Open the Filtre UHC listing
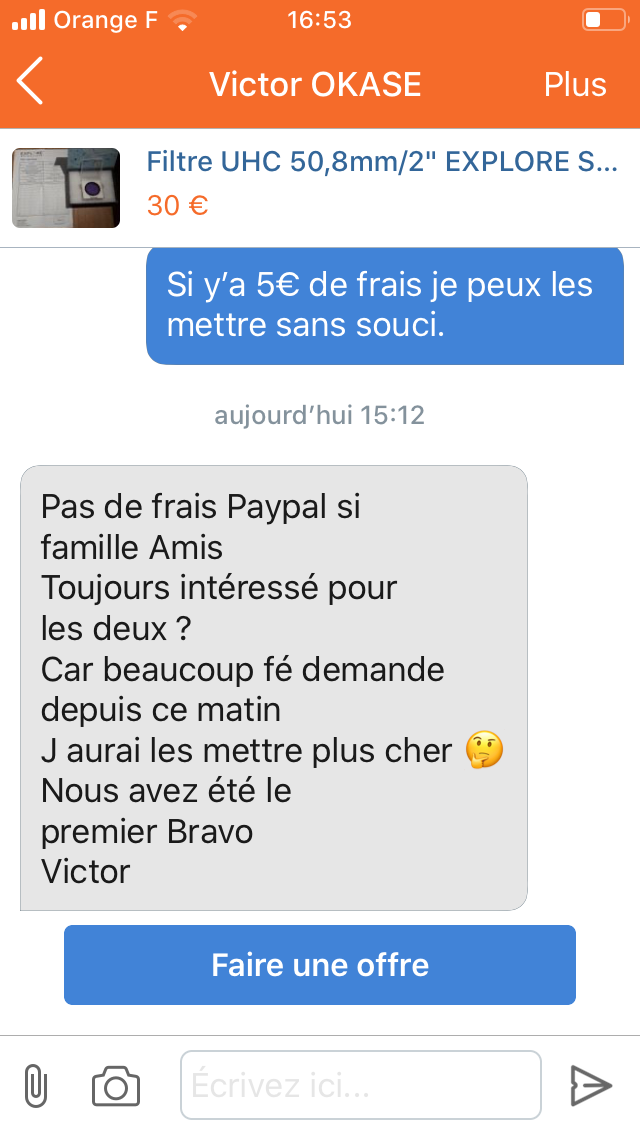Viewport: 640px width, 1136px height. tap(381, 162)
